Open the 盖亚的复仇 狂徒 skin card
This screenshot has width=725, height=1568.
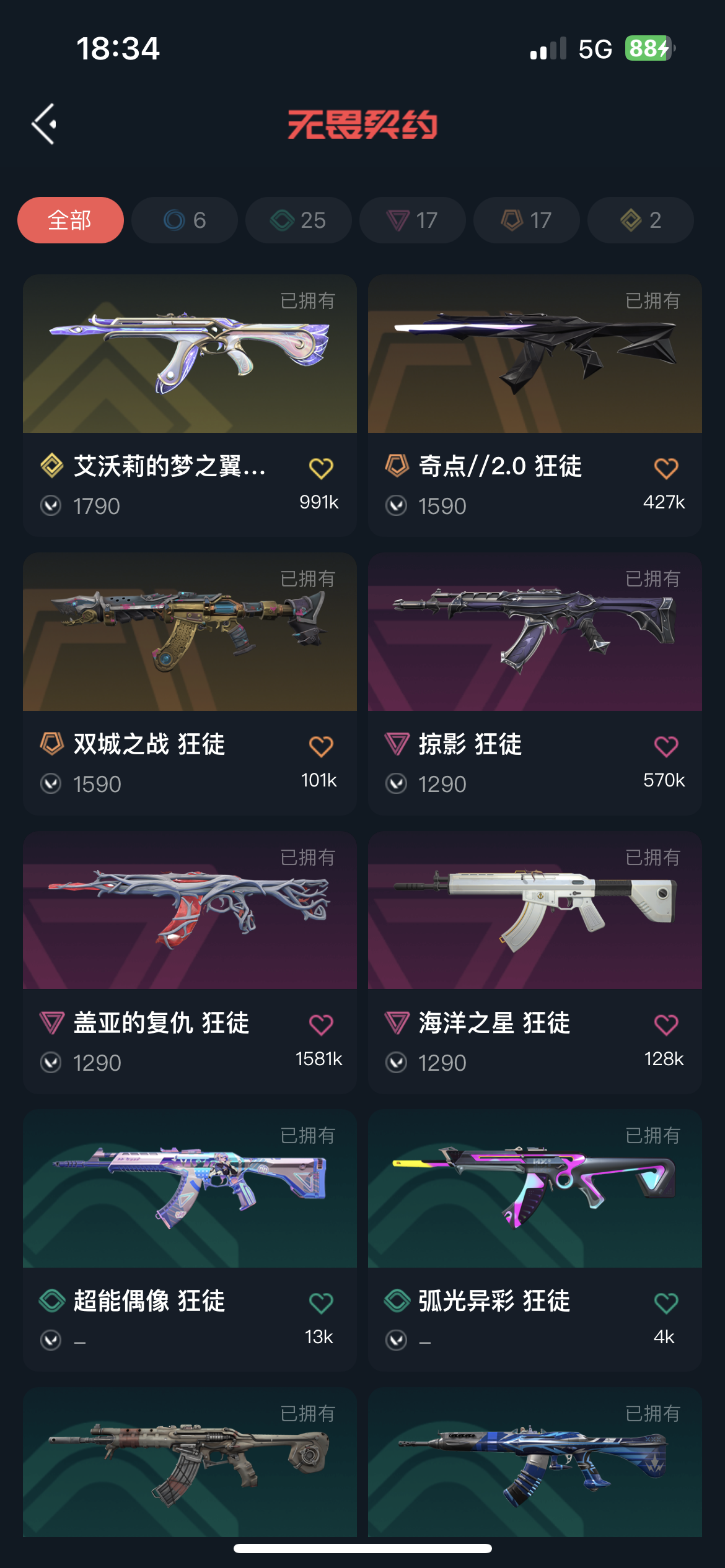(190, 910)
